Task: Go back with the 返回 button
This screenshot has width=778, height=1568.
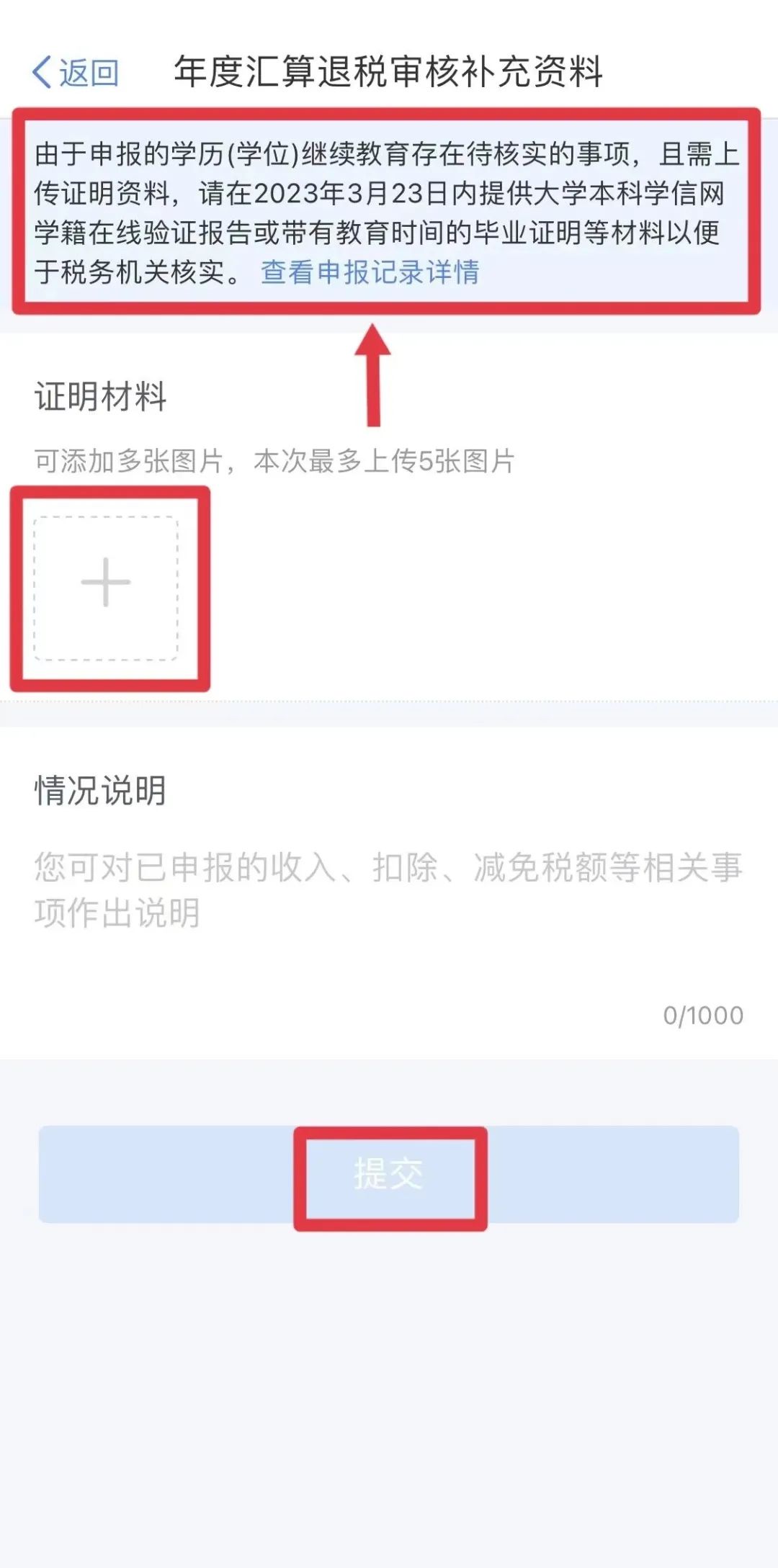Action: tap(76, 73)
